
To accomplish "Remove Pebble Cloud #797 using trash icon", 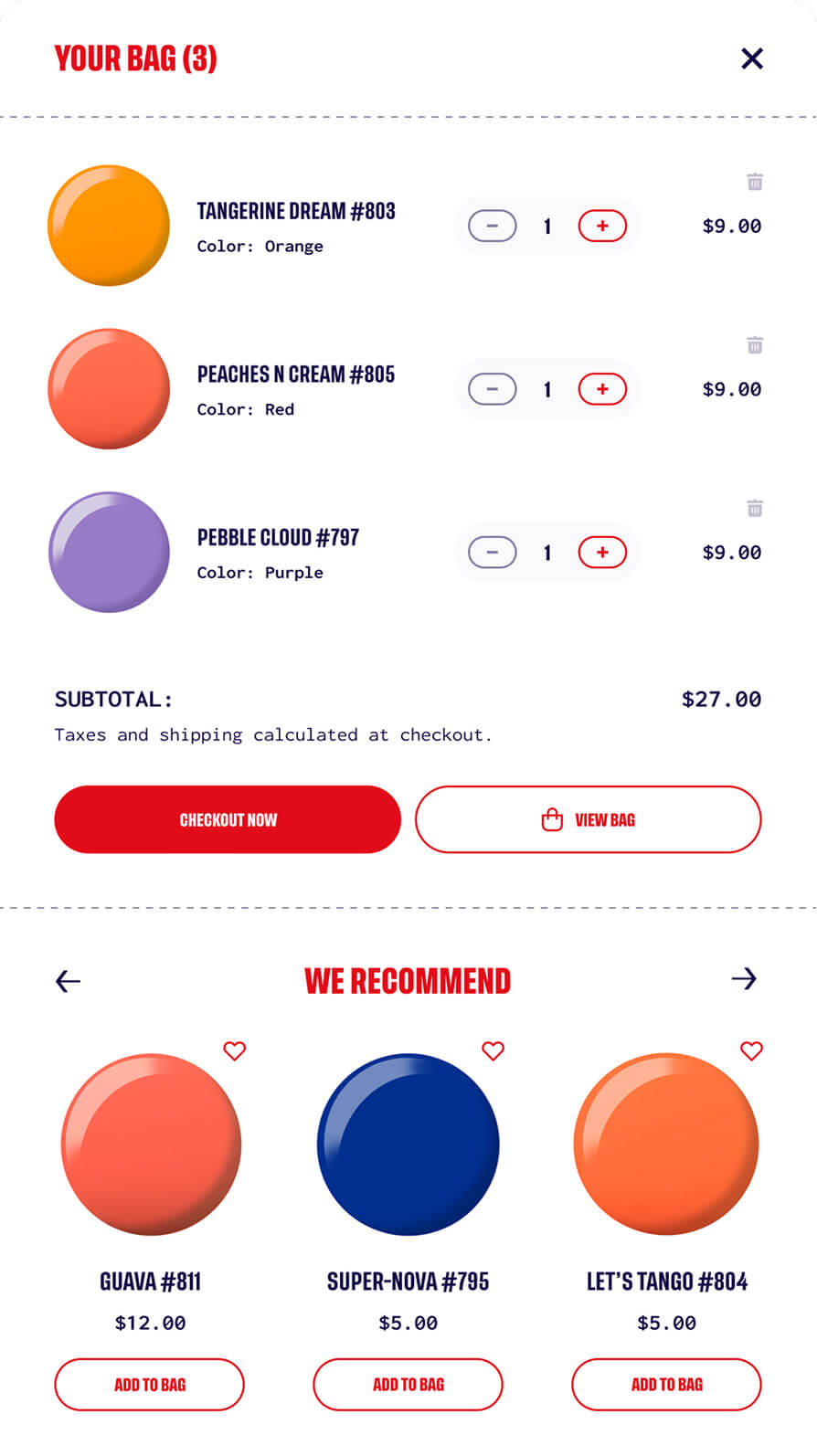I will [755, 508].
